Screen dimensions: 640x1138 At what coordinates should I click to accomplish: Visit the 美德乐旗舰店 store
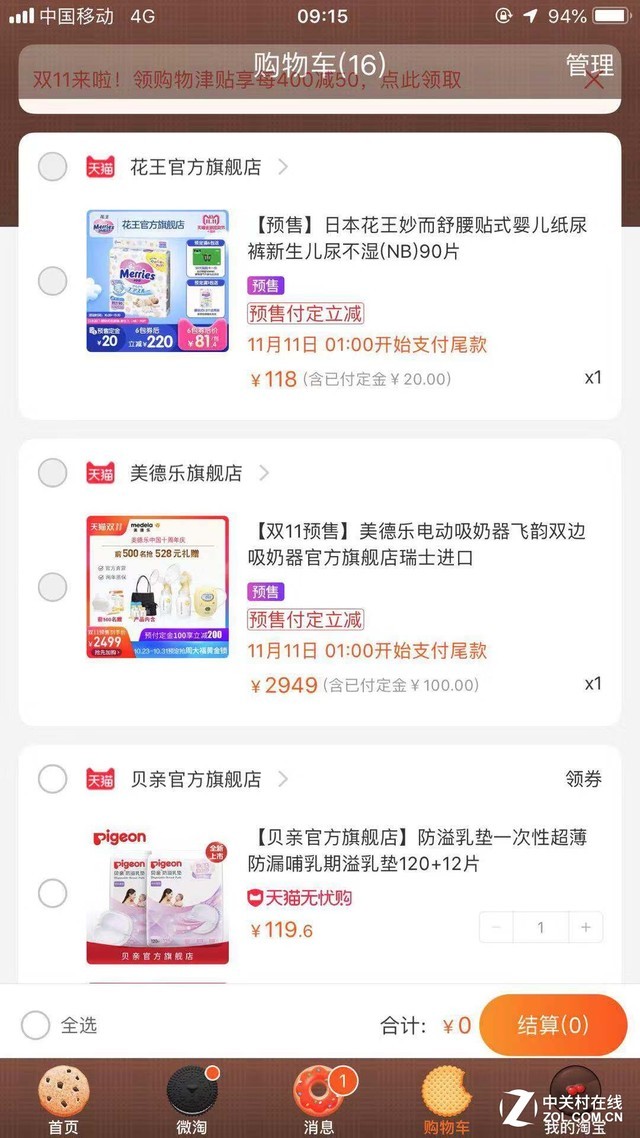186,473
